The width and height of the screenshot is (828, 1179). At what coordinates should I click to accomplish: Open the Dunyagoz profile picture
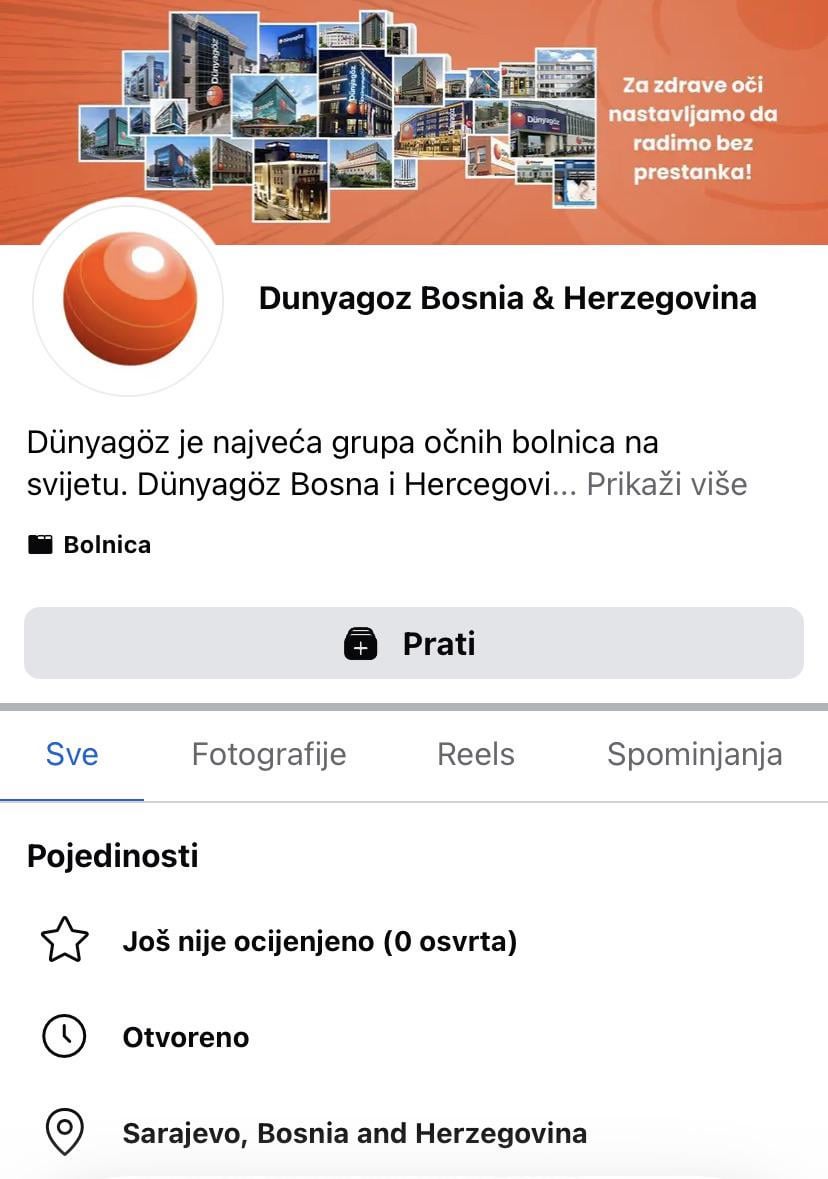pyautogui.click(x=130, y=298)
